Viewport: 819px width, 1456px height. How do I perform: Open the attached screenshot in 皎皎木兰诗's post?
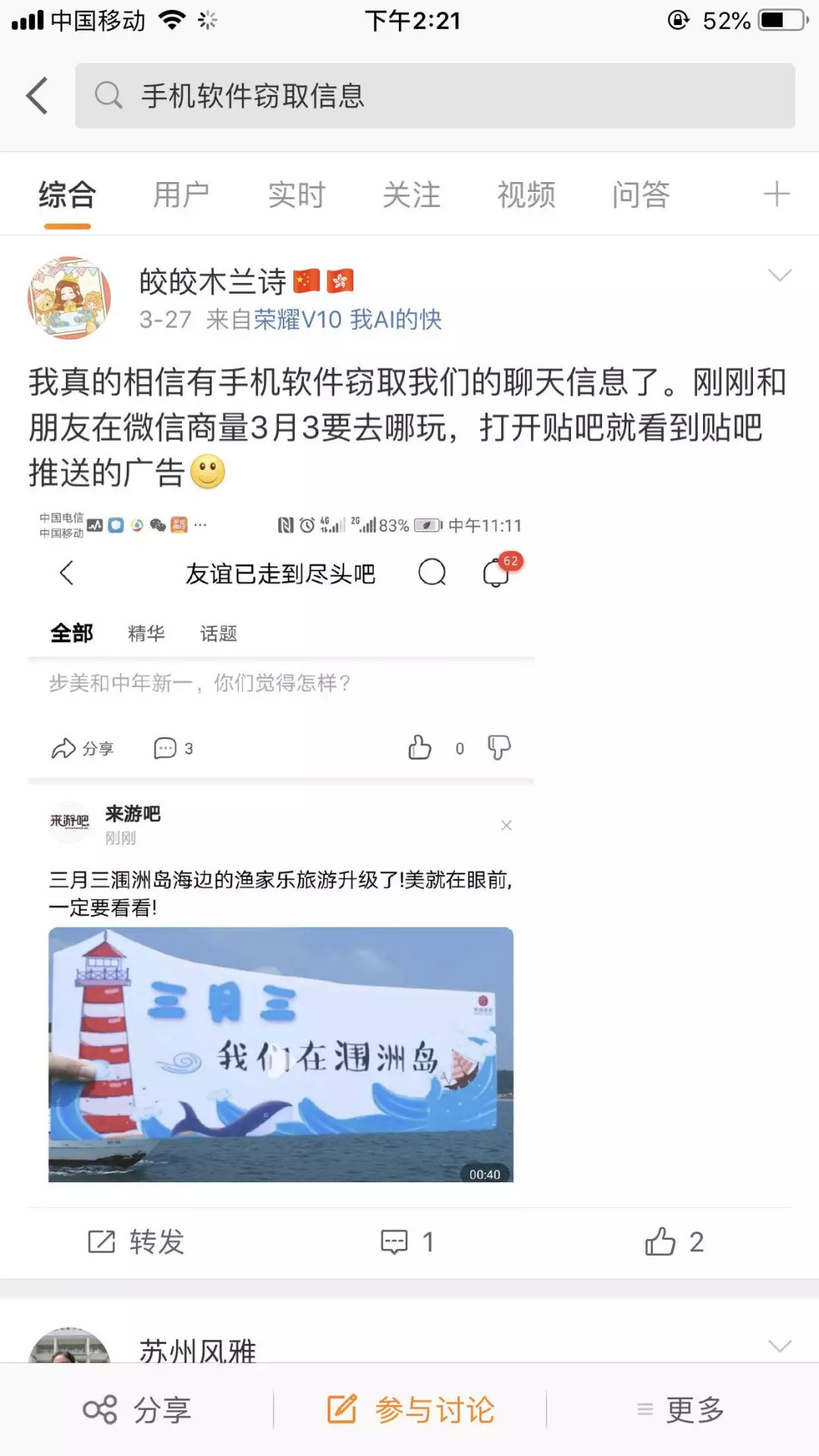[x=281, y=846]
